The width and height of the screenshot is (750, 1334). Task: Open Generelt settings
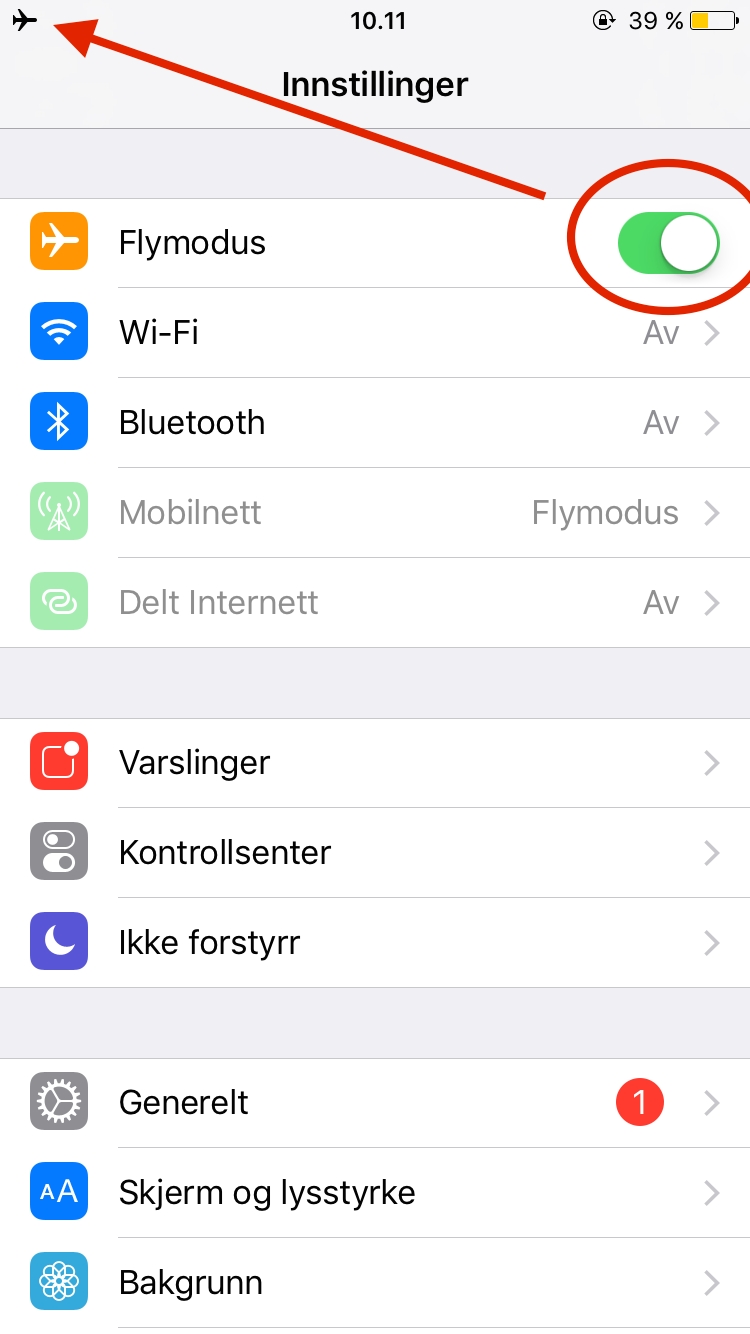point(375,1103)
